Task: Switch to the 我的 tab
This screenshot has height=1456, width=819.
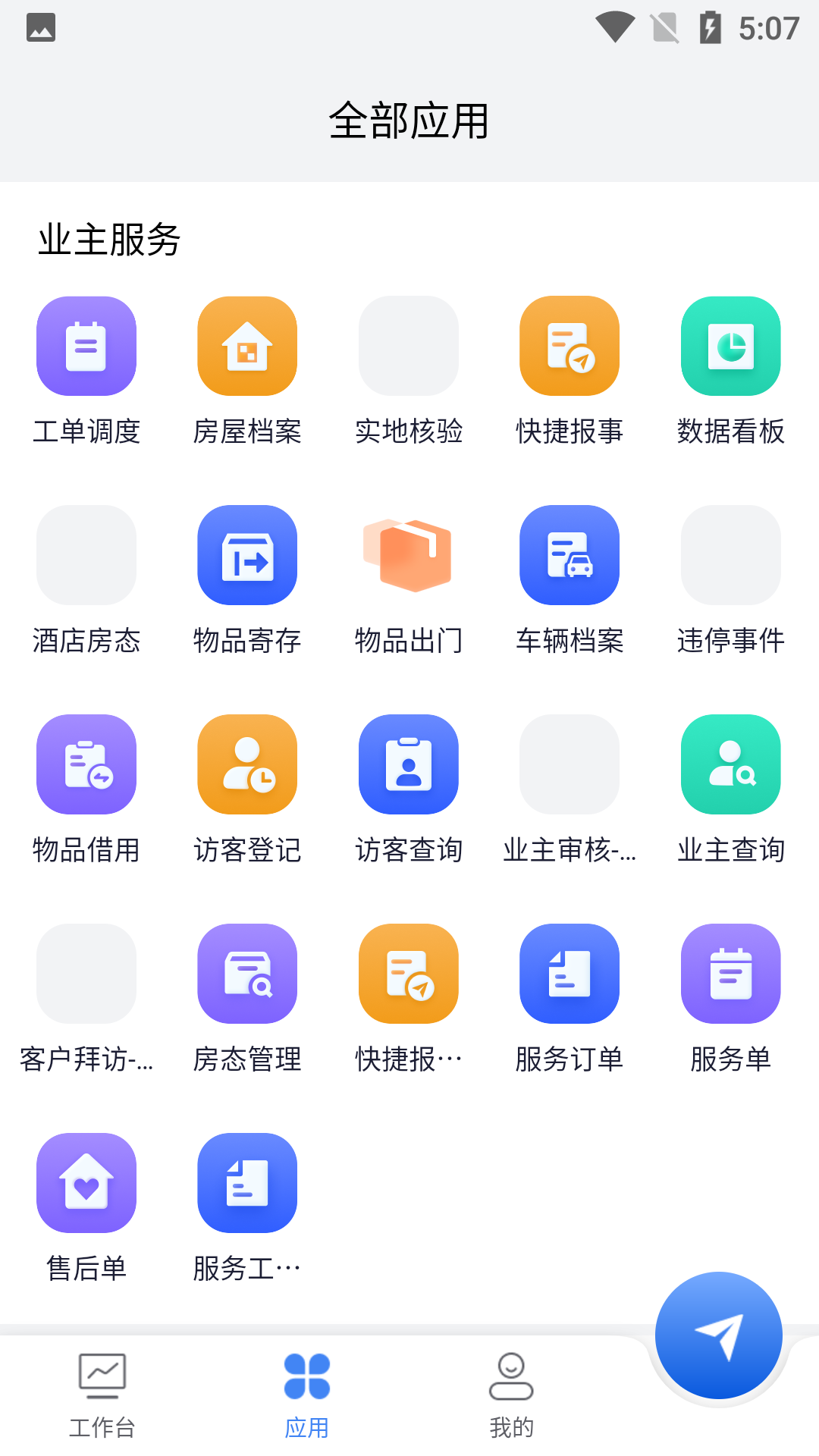Action: point(511,1395)
